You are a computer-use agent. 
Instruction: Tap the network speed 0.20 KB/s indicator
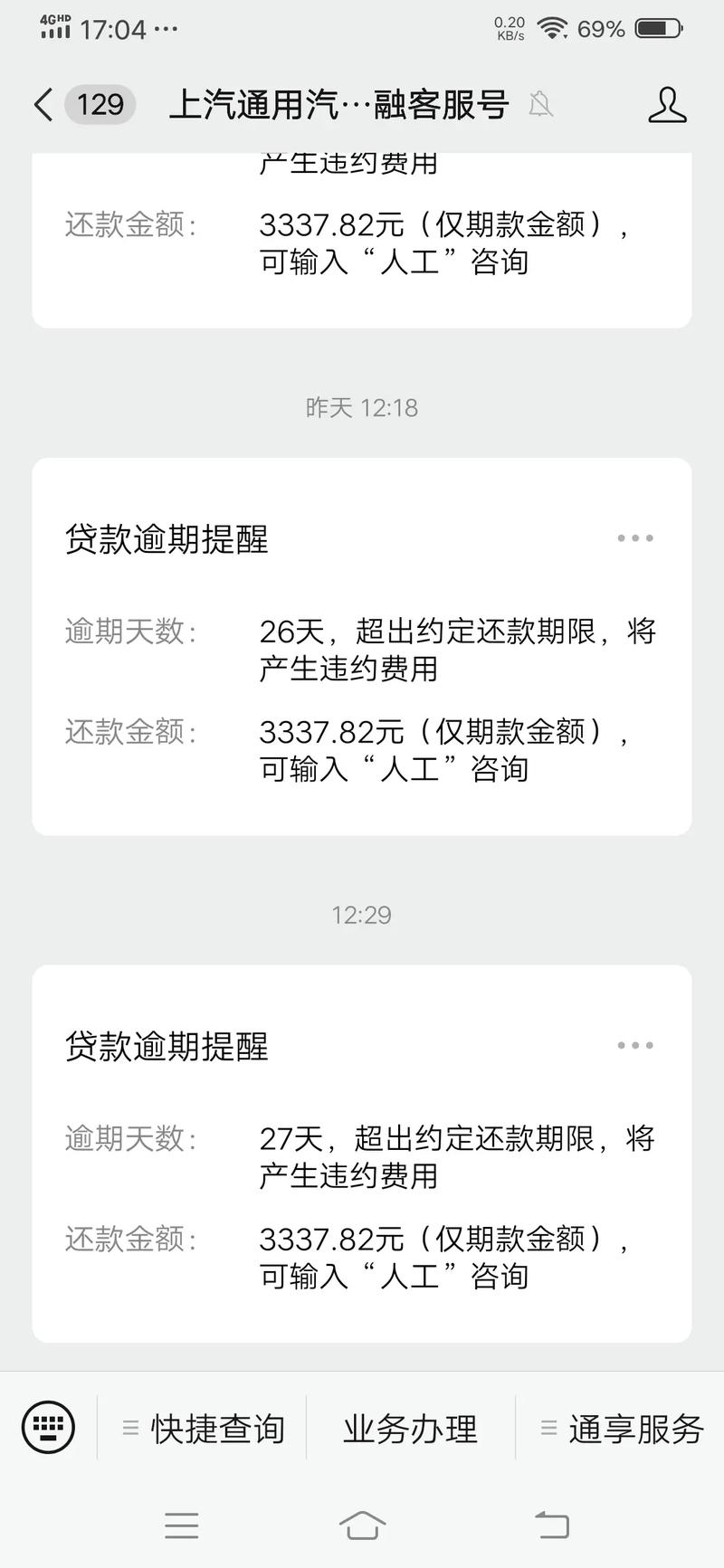pyautogui.click(x=508, y=27)
